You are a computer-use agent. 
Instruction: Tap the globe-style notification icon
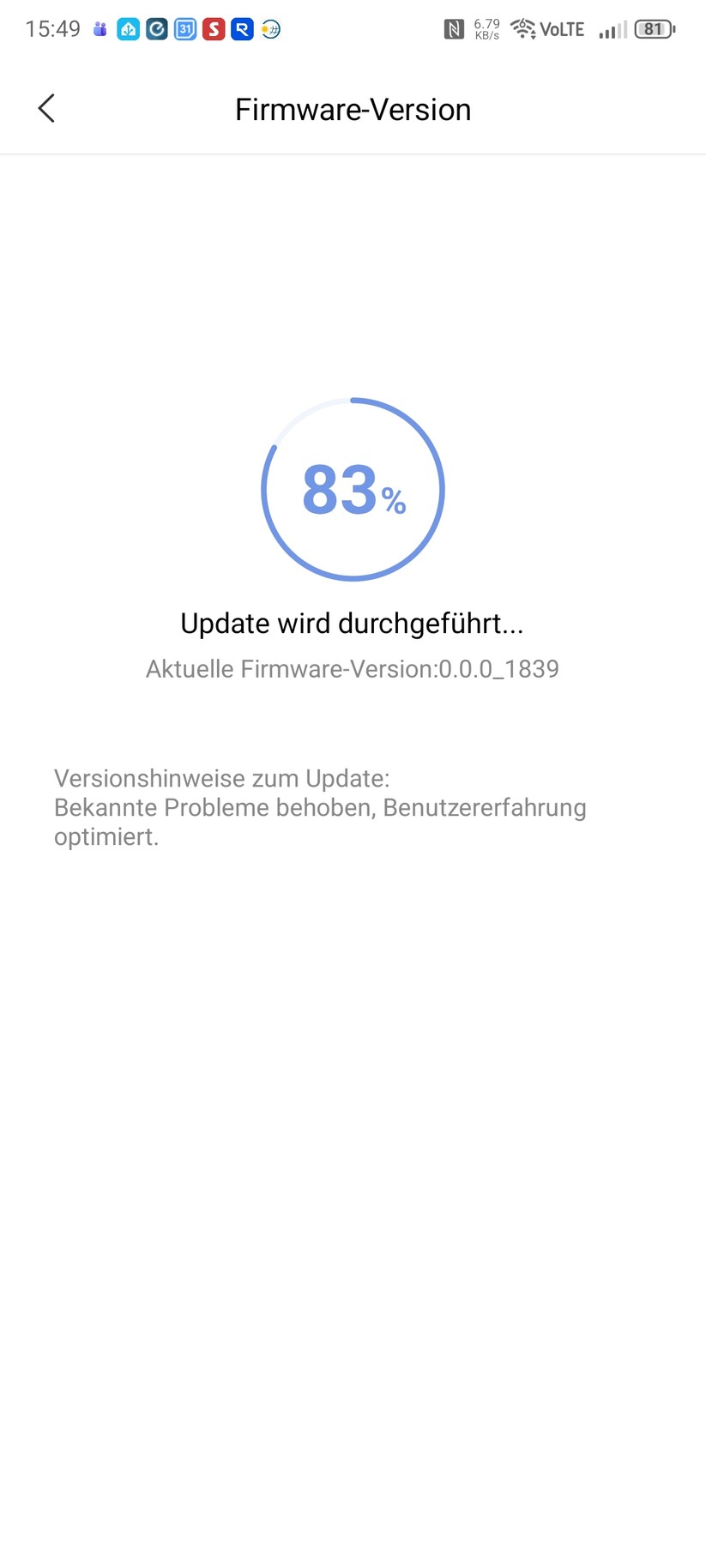[x=270, y=29]
